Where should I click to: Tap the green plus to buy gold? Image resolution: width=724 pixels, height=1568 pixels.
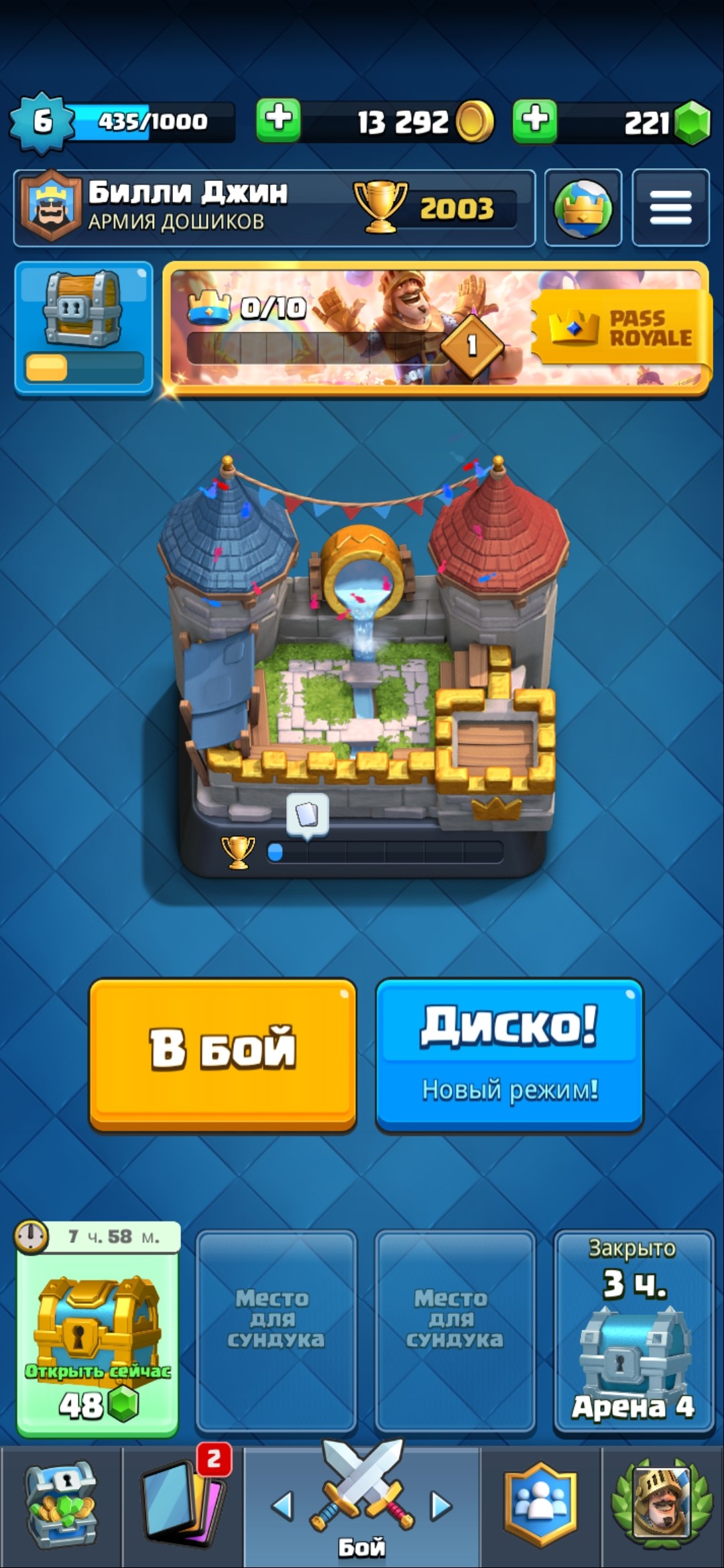tap(278, 121)
